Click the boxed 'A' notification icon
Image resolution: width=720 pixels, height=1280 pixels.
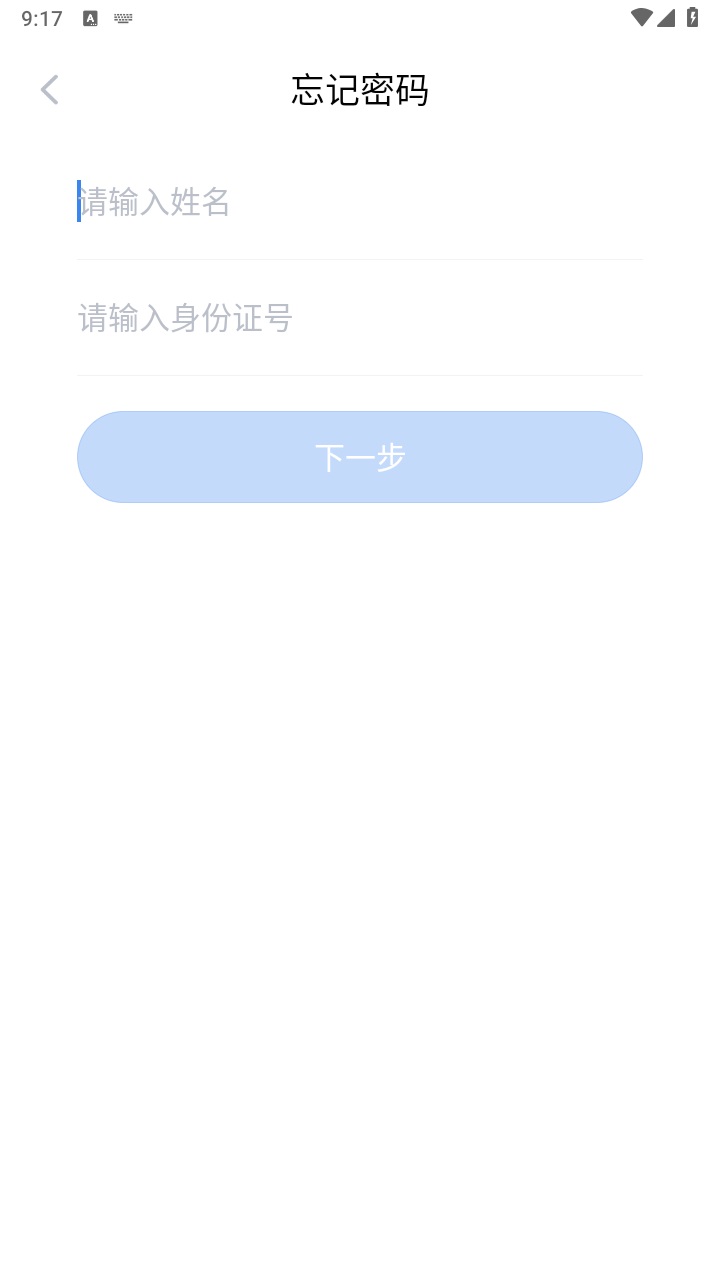coord(90,18)
